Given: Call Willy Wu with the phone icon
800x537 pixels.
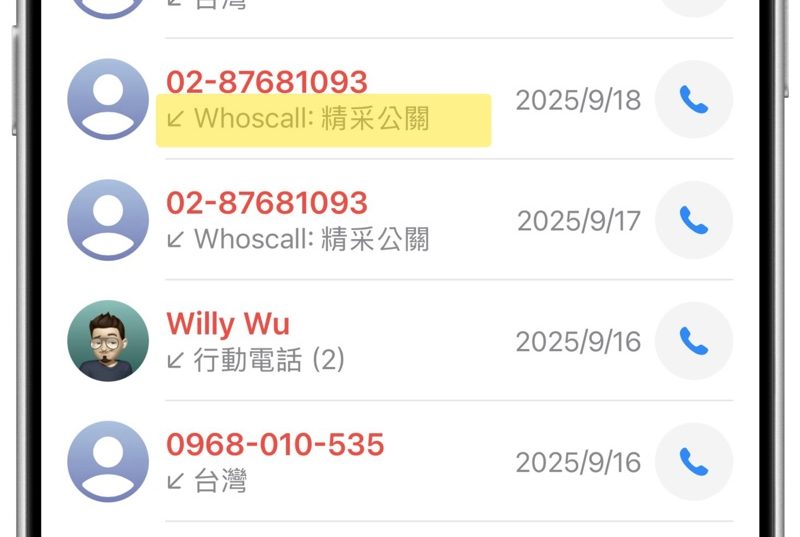Looking at the screenshot, I should (x=693, y=341).
